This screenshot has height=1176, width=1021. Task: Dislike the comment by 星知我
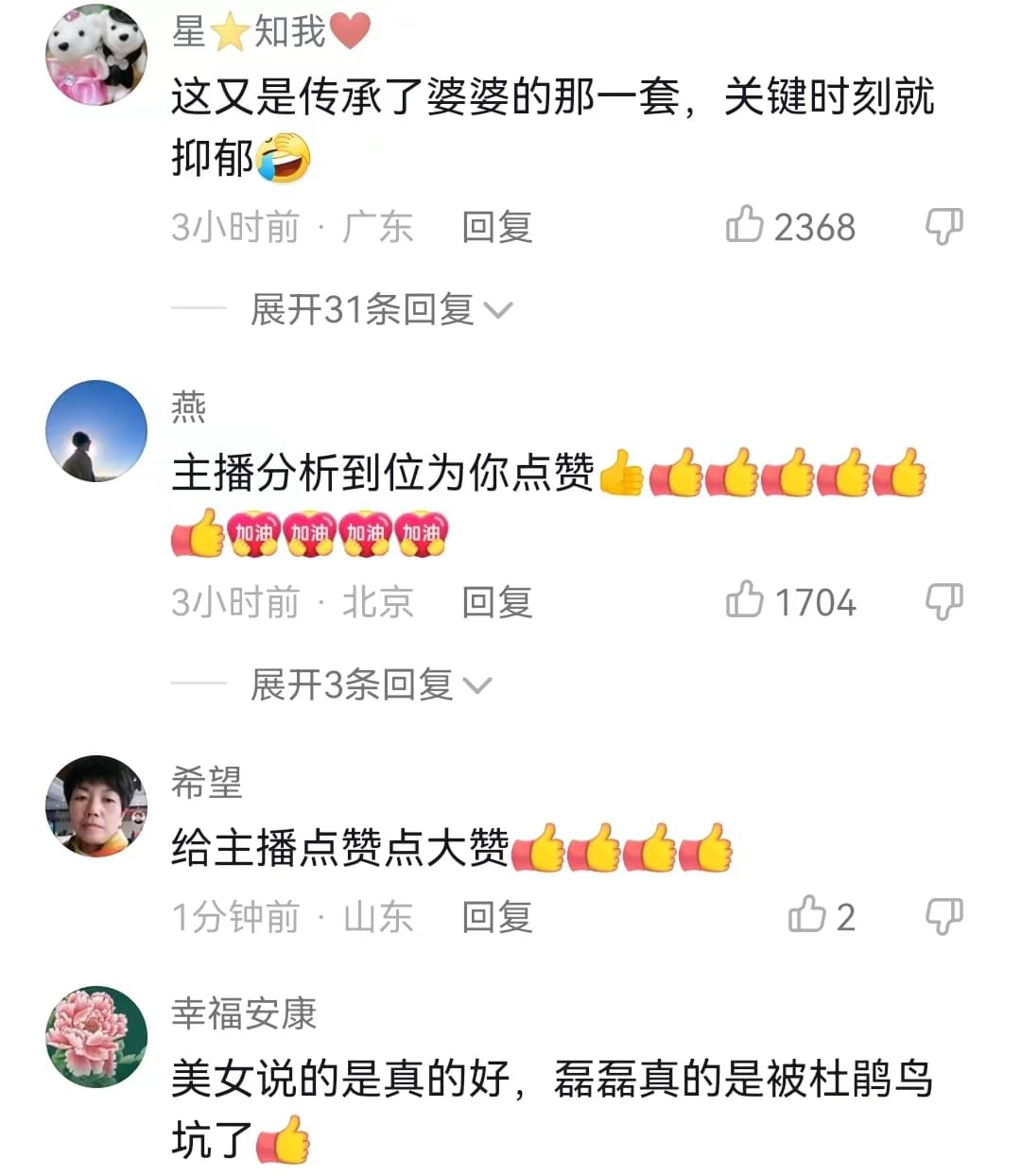[x=943, y=226]
